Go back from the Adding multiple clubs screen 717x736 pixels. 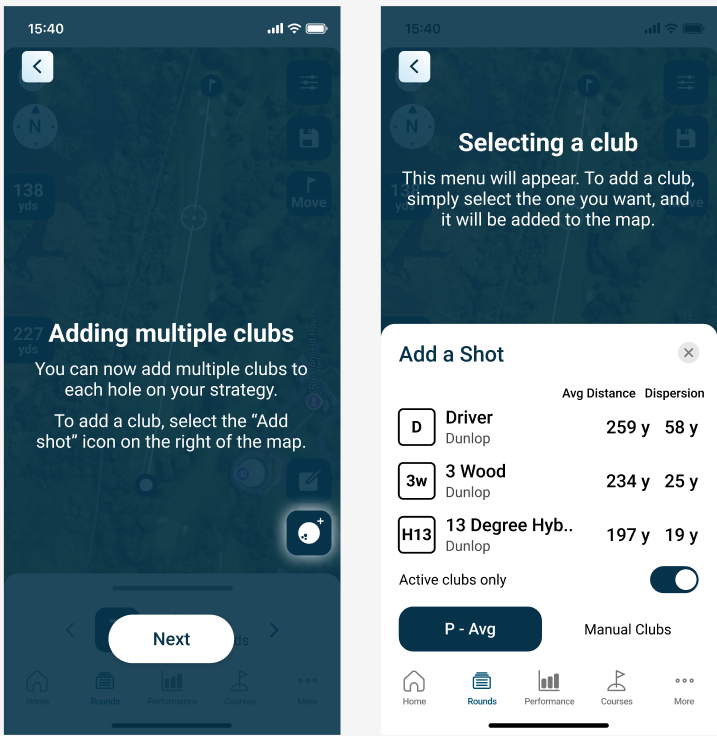click(37, 67)
